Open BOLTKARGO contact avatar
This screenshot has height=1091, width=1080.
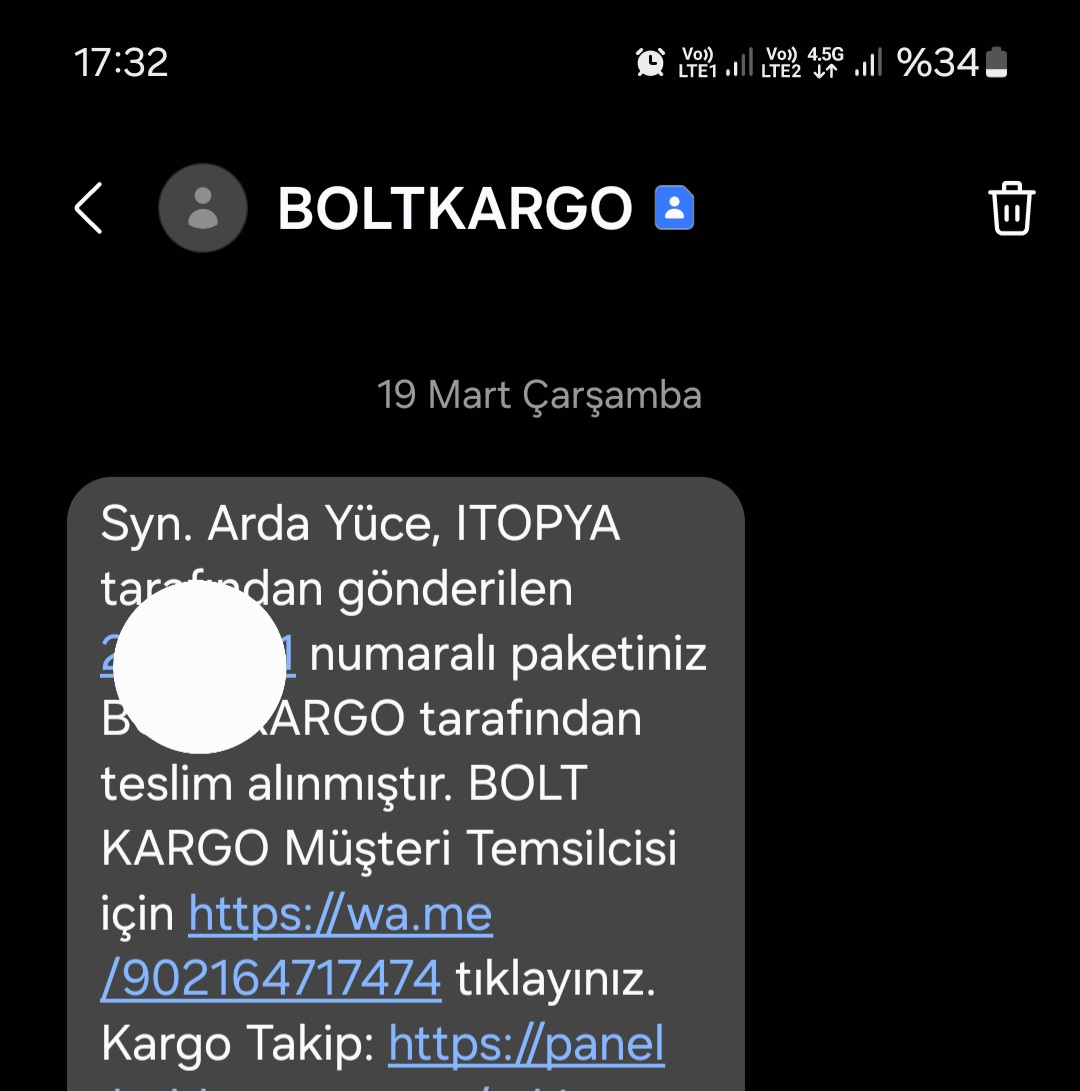pos(202,208)
